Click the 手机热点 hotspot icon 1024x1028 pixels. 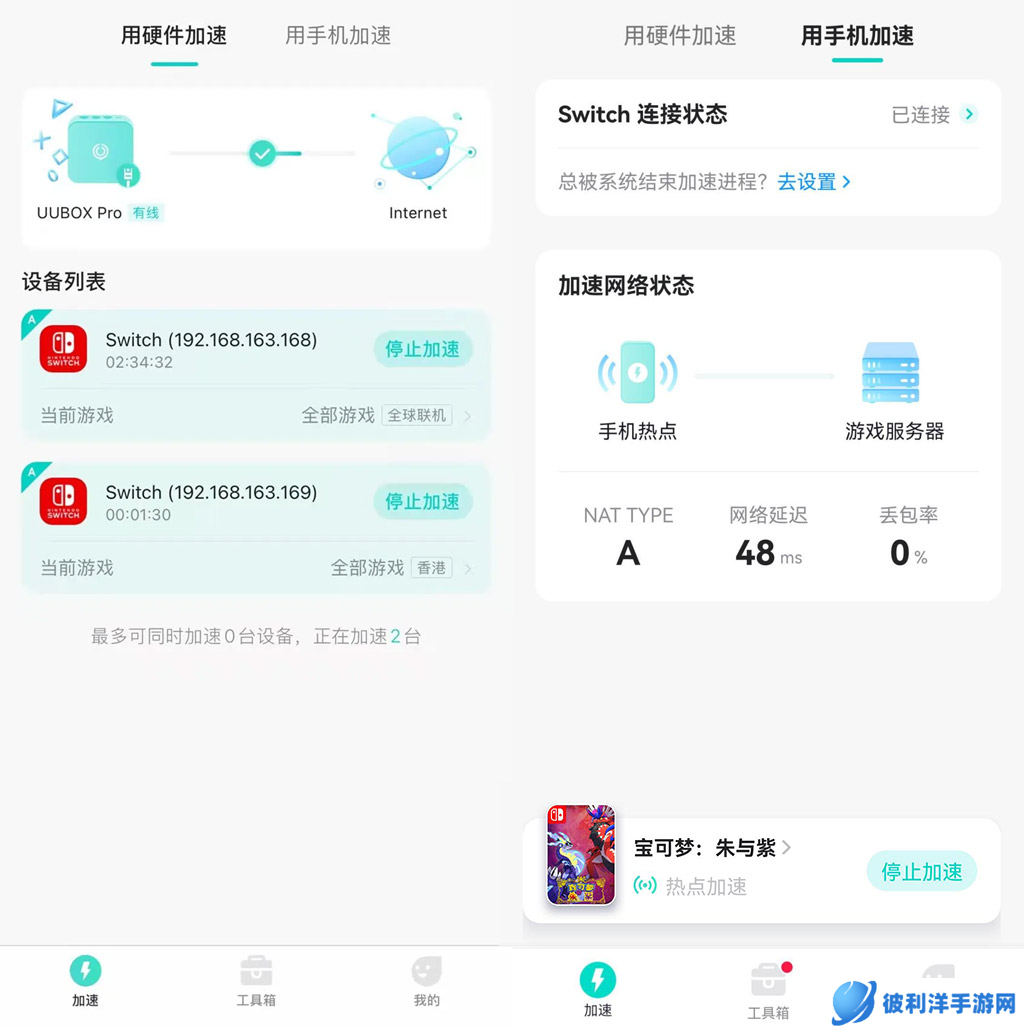(x=638, y=372)
